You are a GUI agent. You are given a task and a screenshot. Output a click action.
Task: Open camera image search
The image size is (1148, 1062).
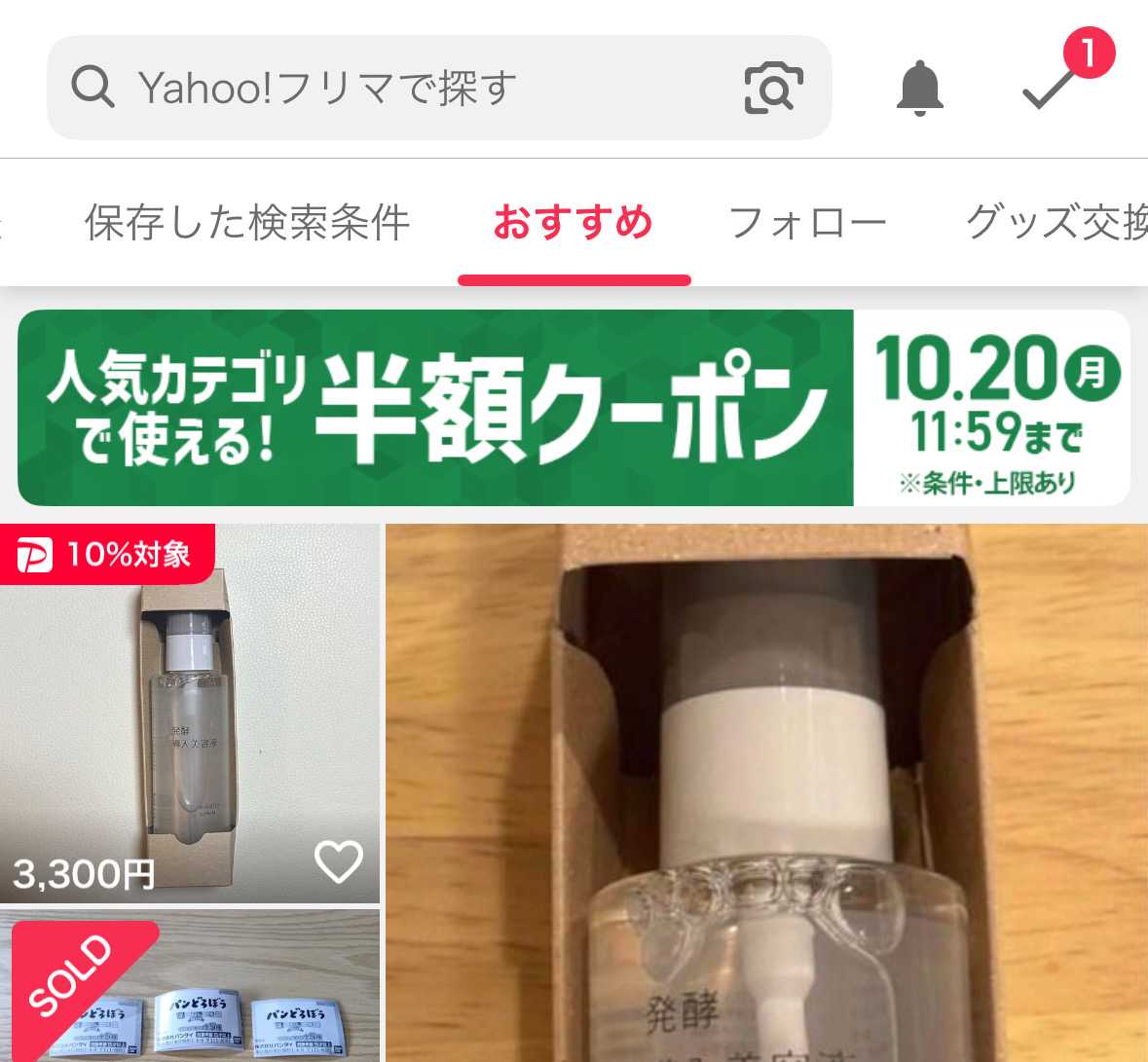[773, 88]
